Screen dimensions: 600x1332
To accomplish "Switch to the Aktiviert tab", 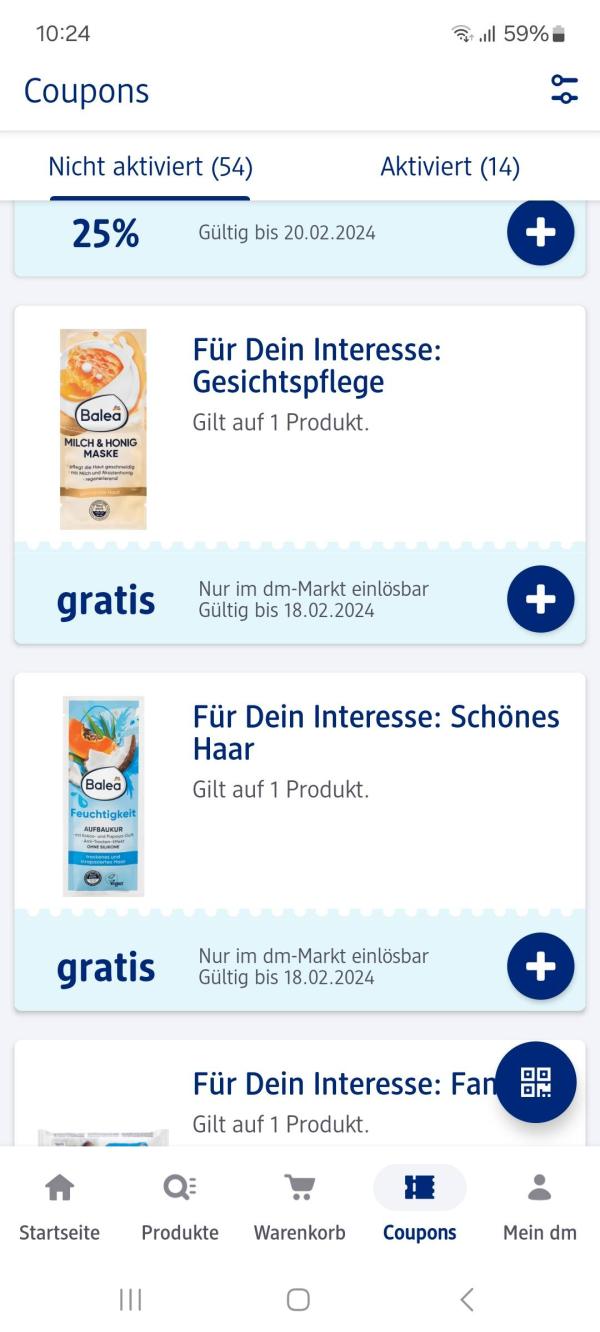I will (x=450, y=167).
